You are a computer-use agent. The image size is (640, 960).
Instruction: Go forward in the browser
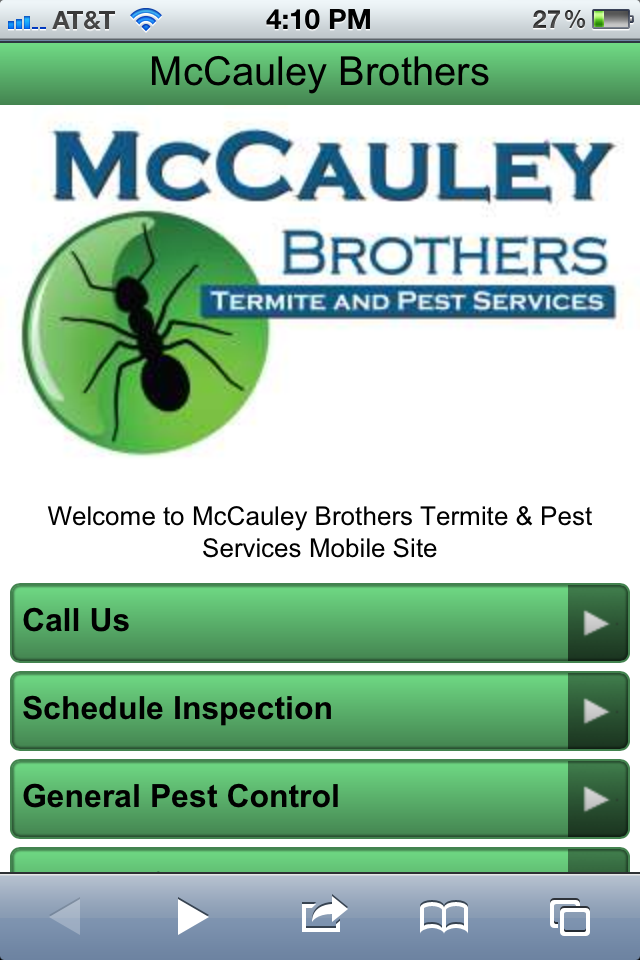tap(192, 916)
